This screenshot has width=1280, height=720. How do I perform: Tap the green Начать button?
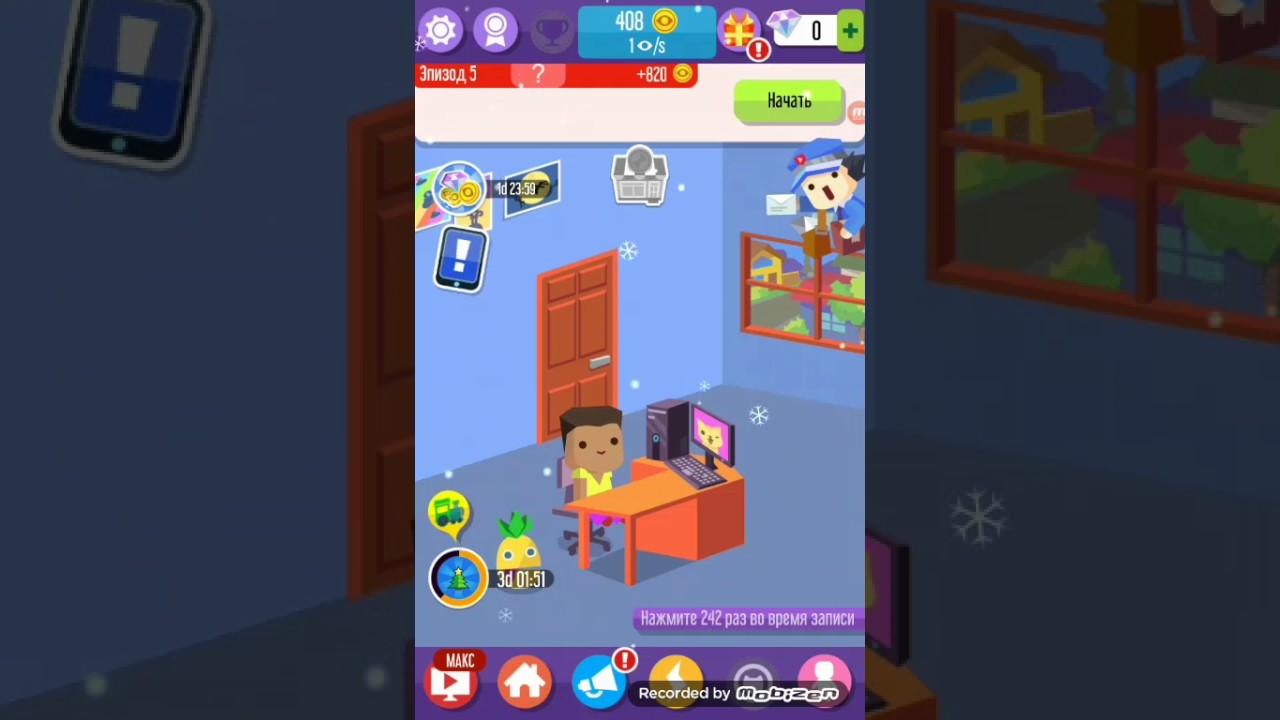[x=789, y=101]
